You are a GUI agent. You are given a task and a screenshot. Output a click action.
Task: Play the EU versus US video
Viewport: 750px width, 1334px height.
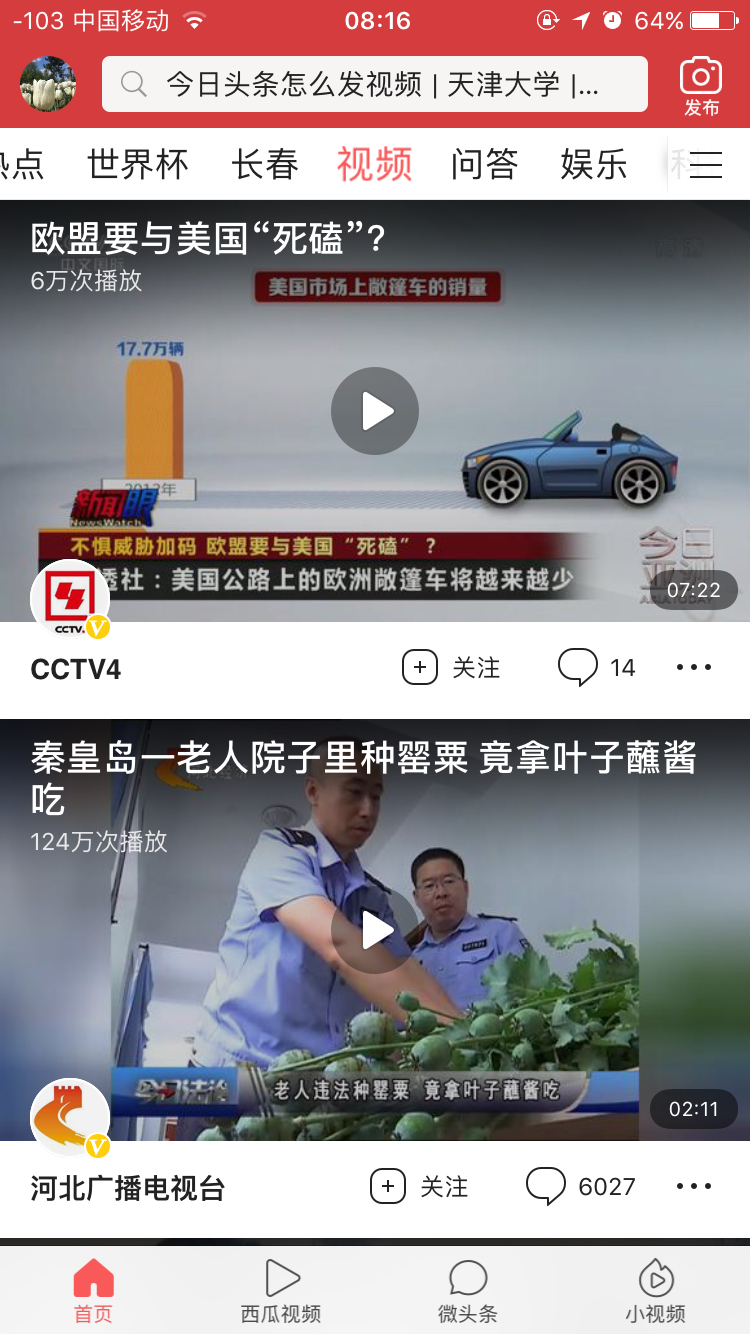(375, 410)
